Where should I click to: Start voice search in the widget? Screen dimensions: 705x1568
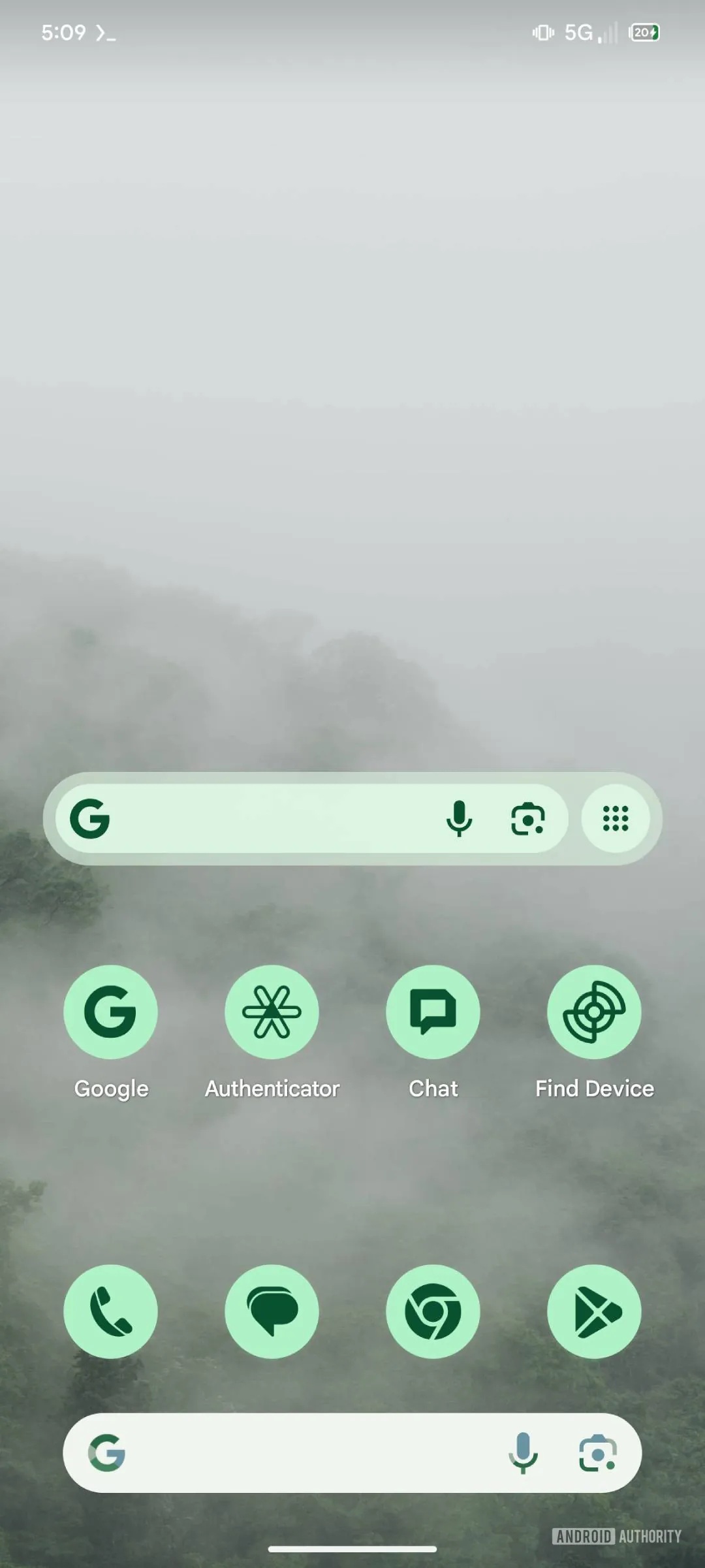click(x=459, y=818)
